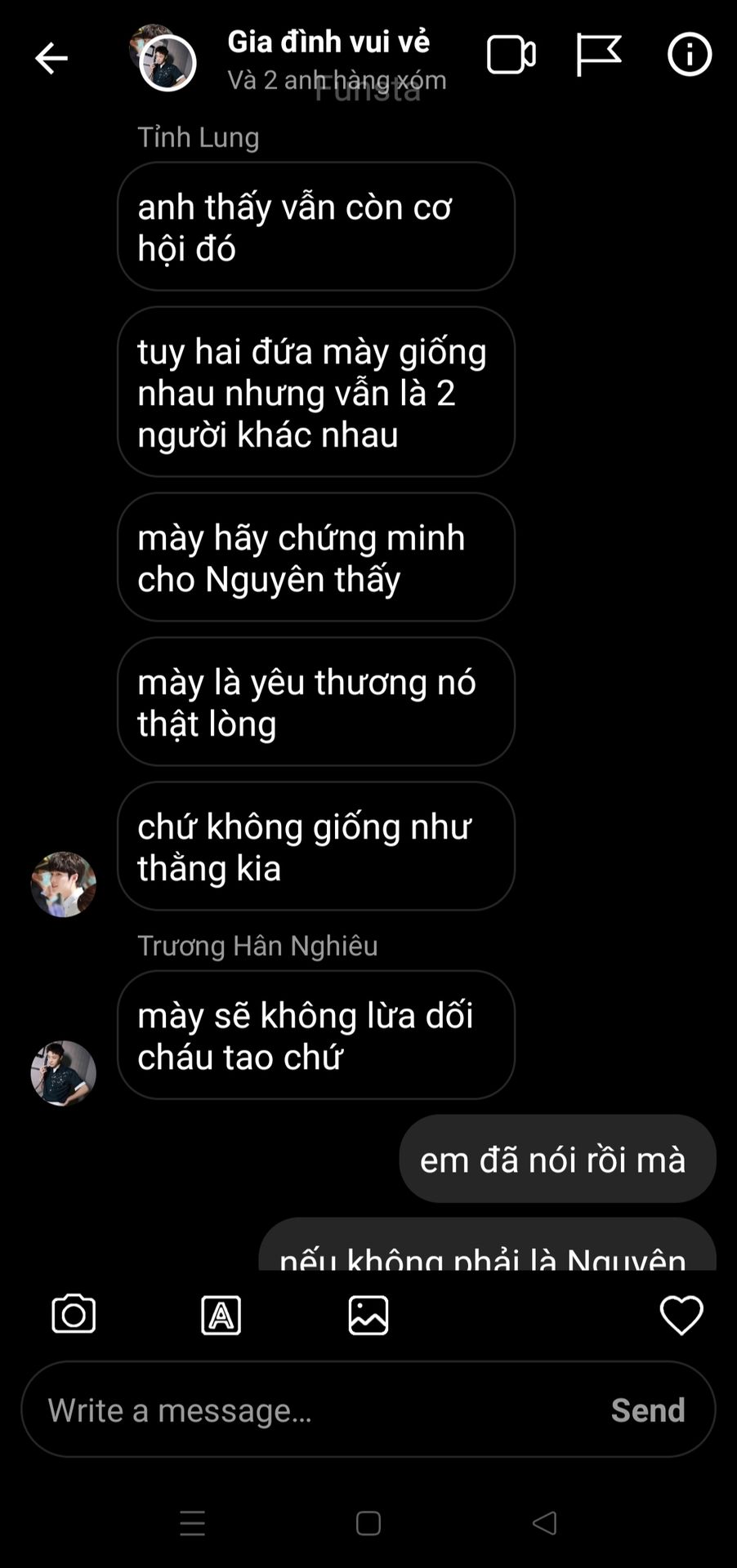Viewport: 737px width, 1568px height.
Task: Open recent apps from the navigation bar
Action: (192, 1523)
